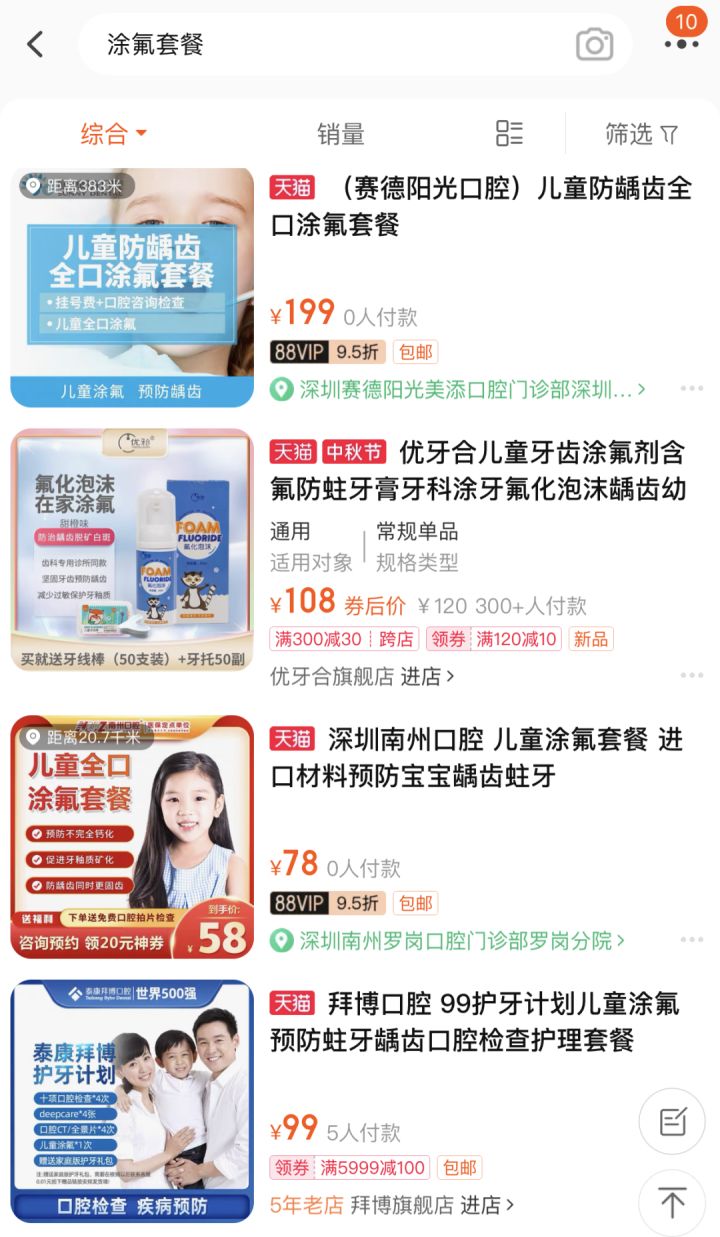Image resolution: width=720 pixels, height=1237 pixels.
Task: Go back from search results
Action: tap(36, 44)
